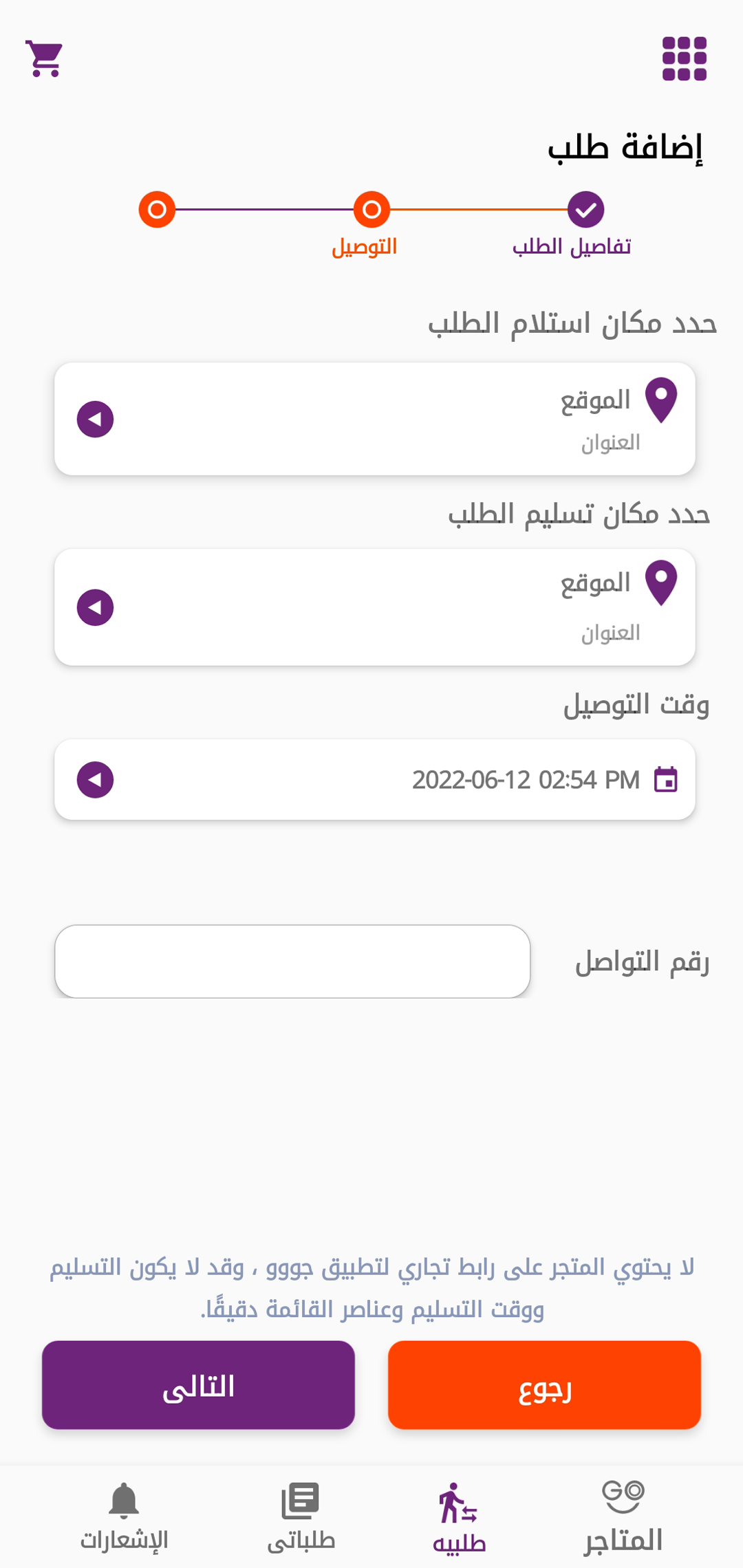
Task: Open the grid menu icon
Action: (x=684, y=58)
